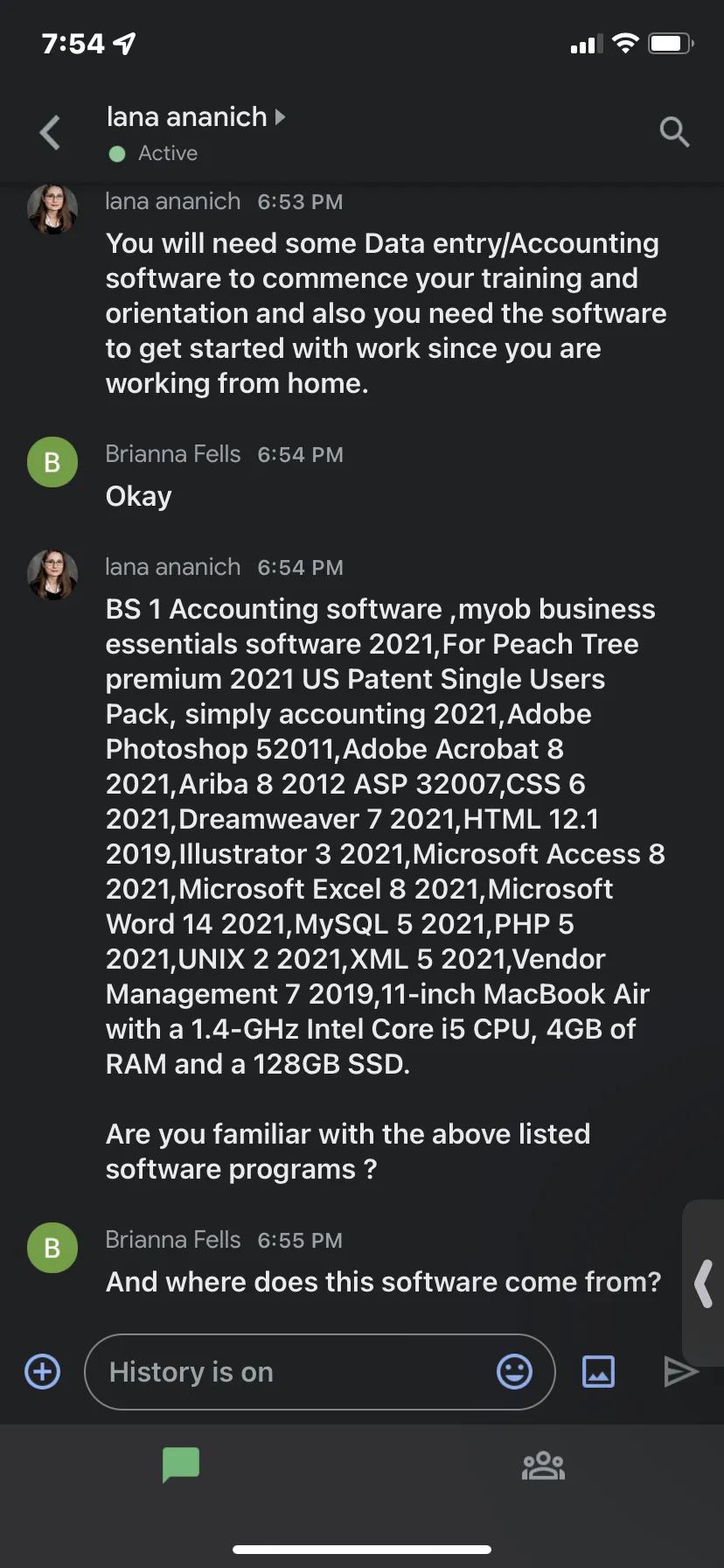Image resolution: width=724 pixels, height=1568 pixels.
Task: Go back using the header arrow
Action: (51, 133)
